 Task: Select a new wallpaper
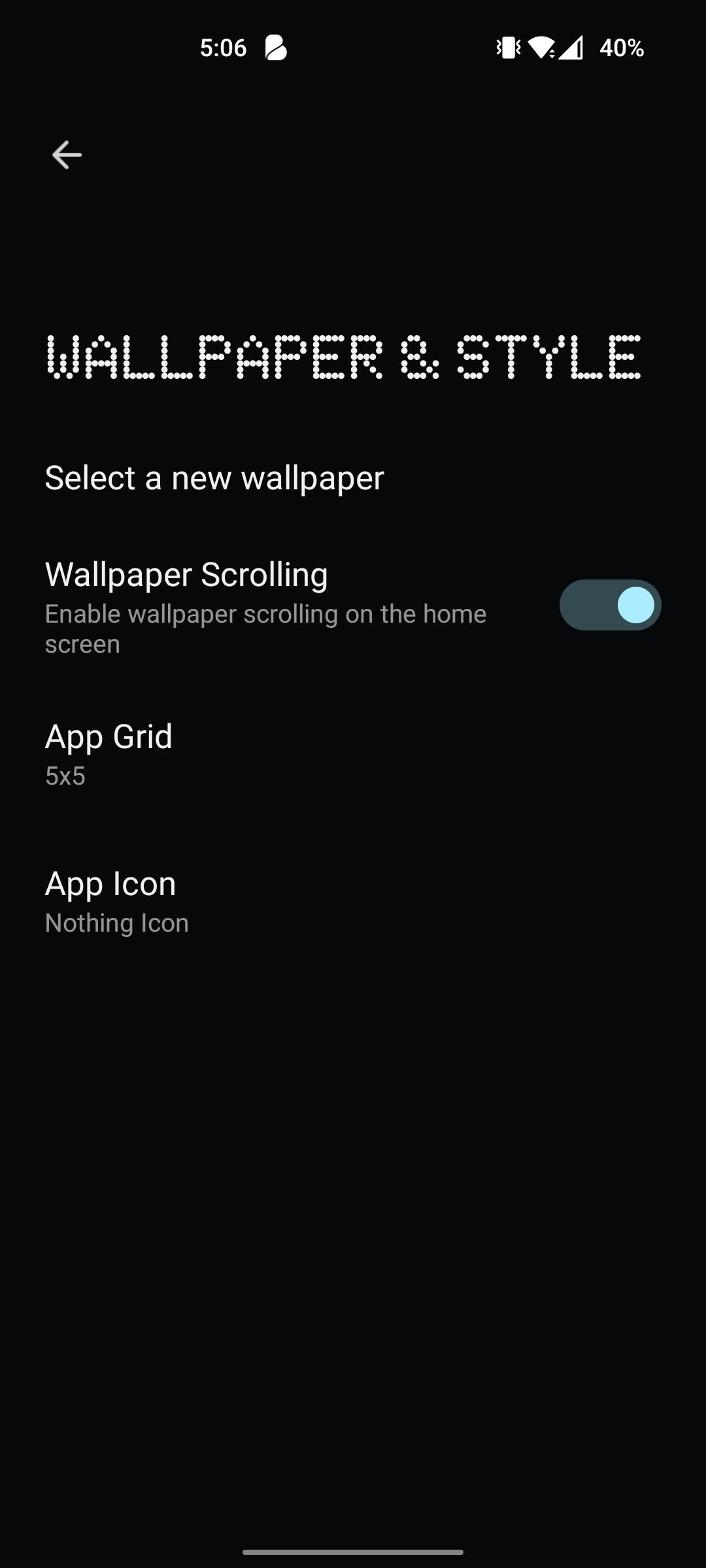pos(214,477)
